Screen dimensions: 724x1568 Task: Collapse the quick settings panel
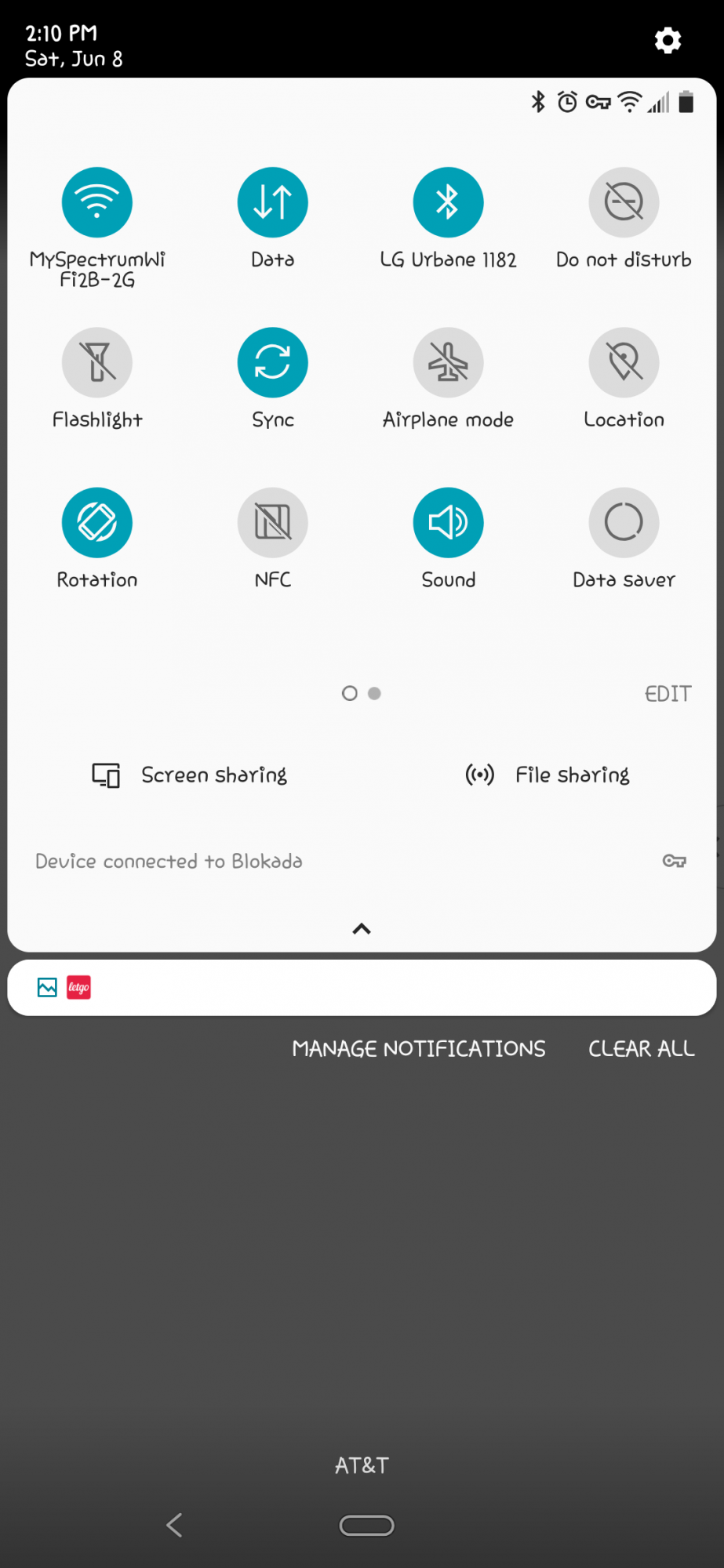[x=362, y=929]
